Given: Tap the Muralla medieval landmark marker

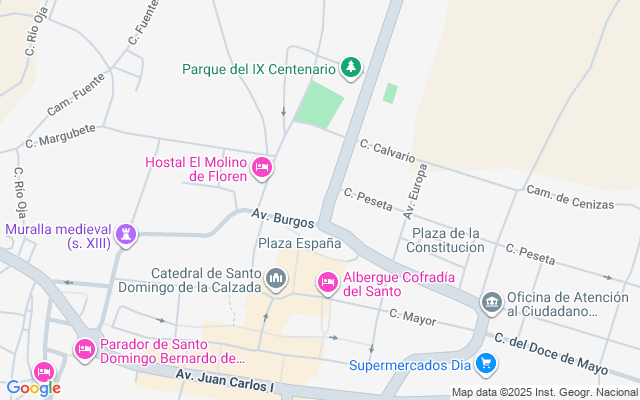Looking at the screenshot, I should 125,234.
